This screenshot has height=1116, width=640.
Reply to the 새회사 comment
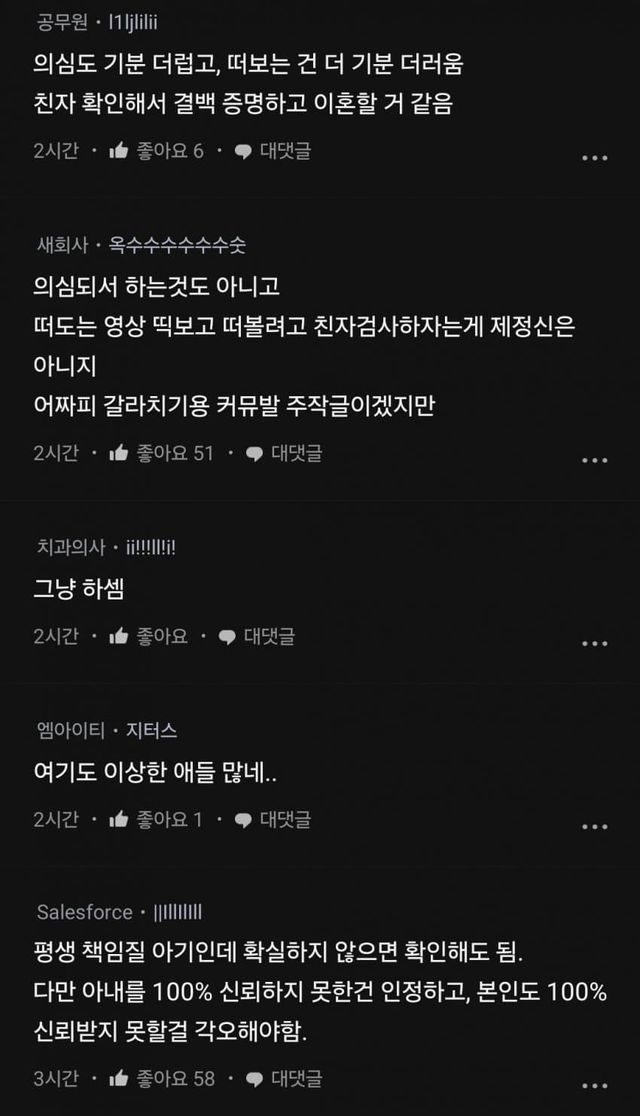pos(284,453)
